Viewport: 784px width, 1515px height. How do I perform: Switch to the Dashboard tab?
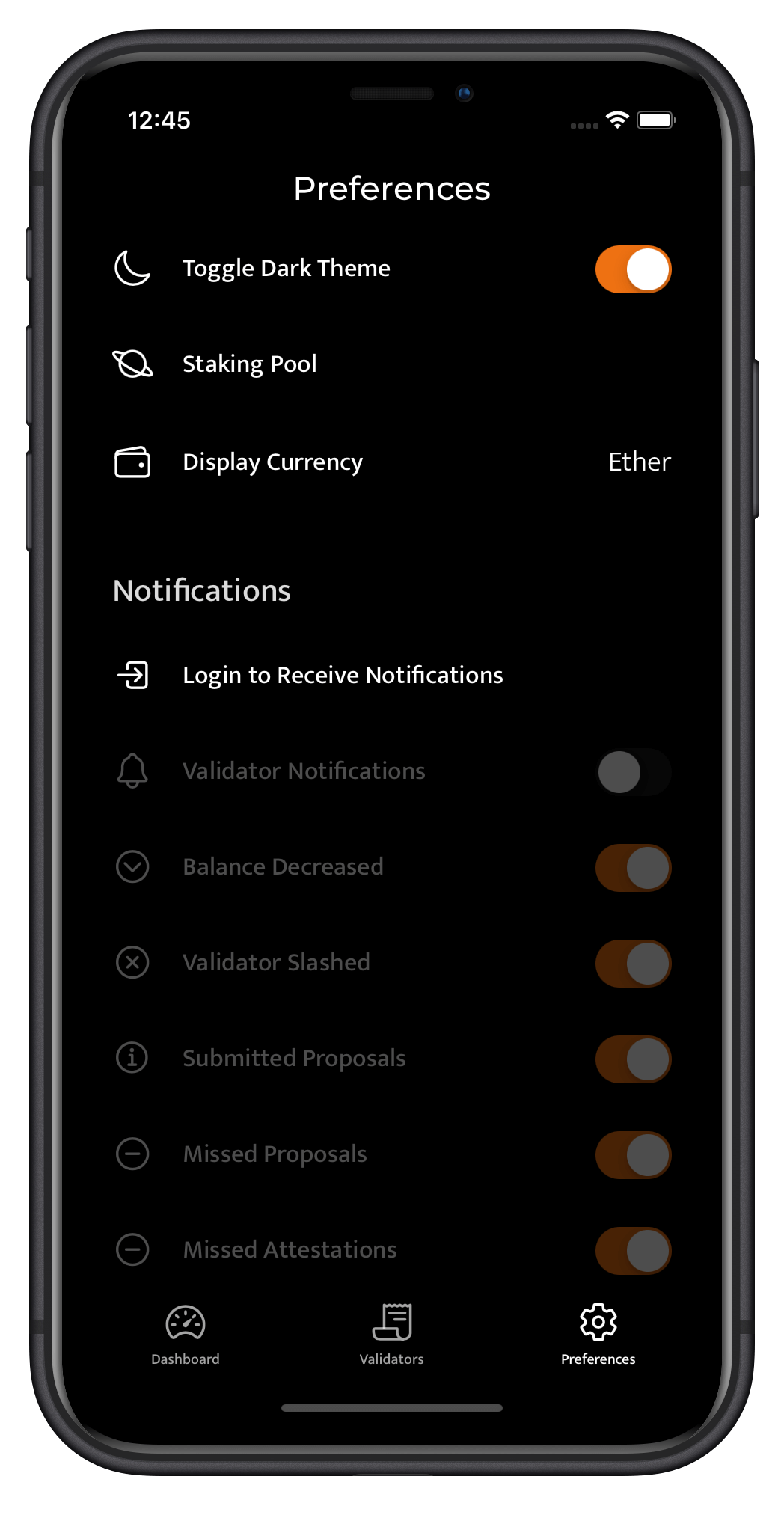point(186,1335)
